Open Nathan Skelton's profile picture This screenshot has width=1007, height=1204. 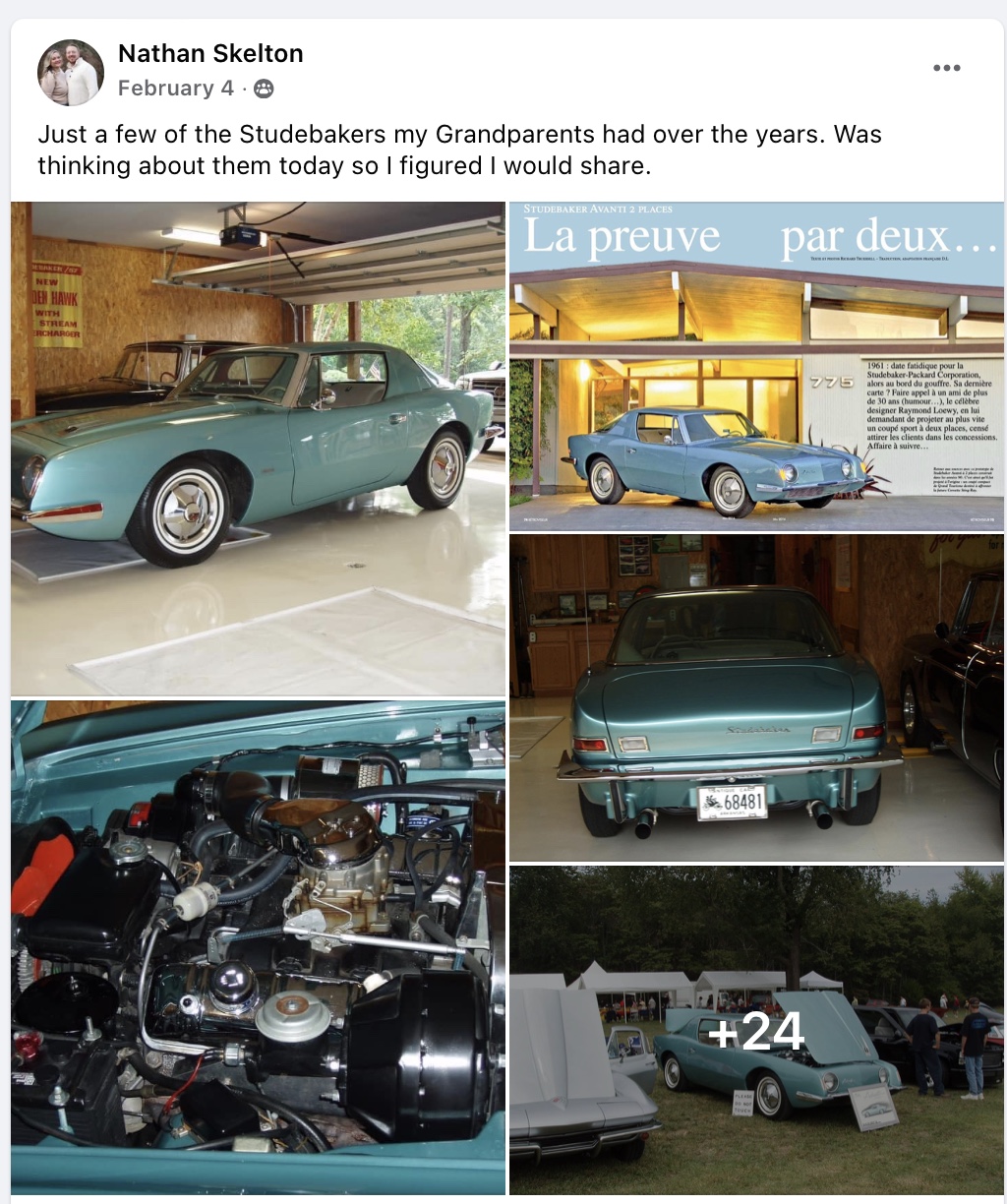71,73
